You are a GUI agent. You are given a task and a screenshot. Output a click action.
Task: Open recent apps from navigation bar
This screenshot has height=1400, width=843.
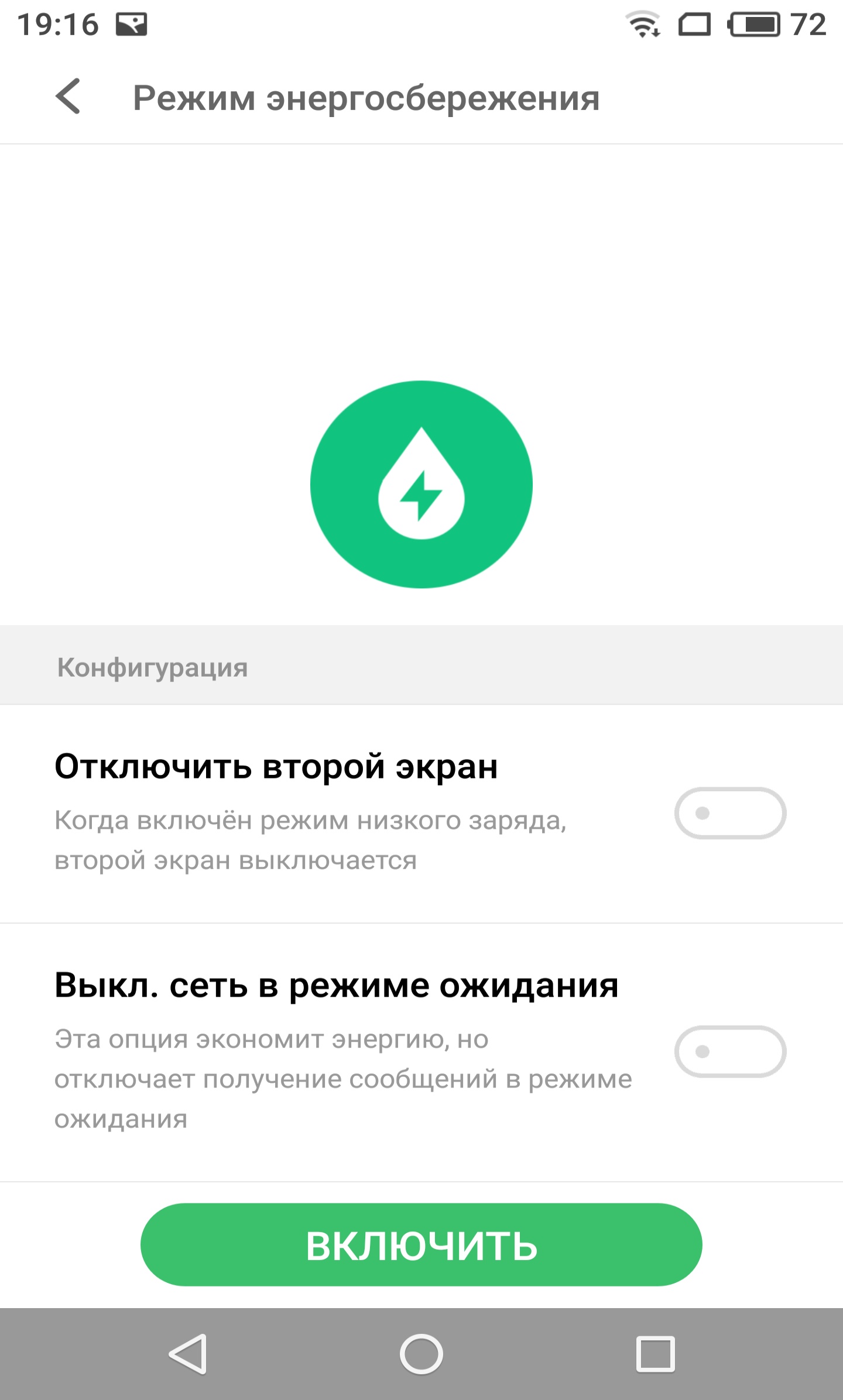(655, 1354)
